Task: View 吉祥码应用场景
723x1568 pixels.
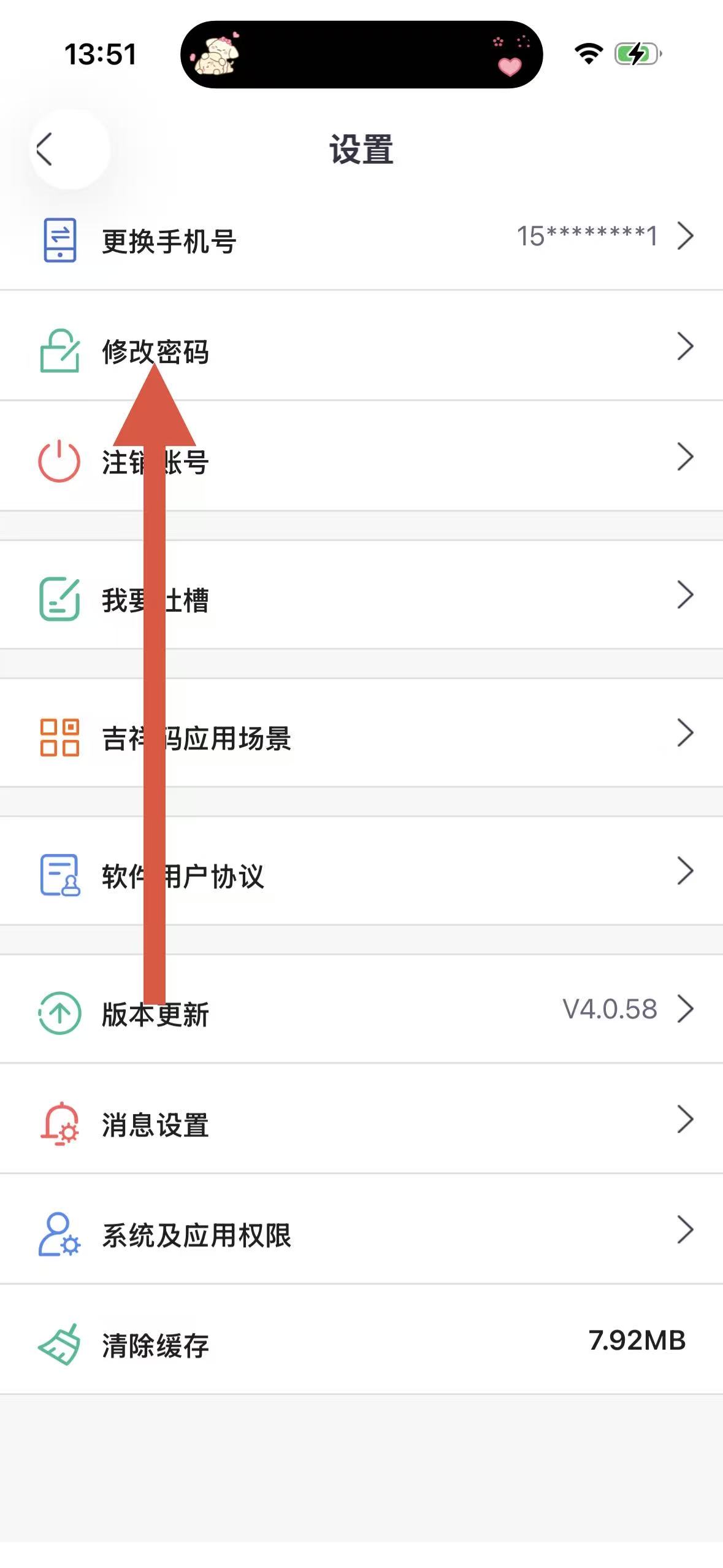Action: [361, 737]
